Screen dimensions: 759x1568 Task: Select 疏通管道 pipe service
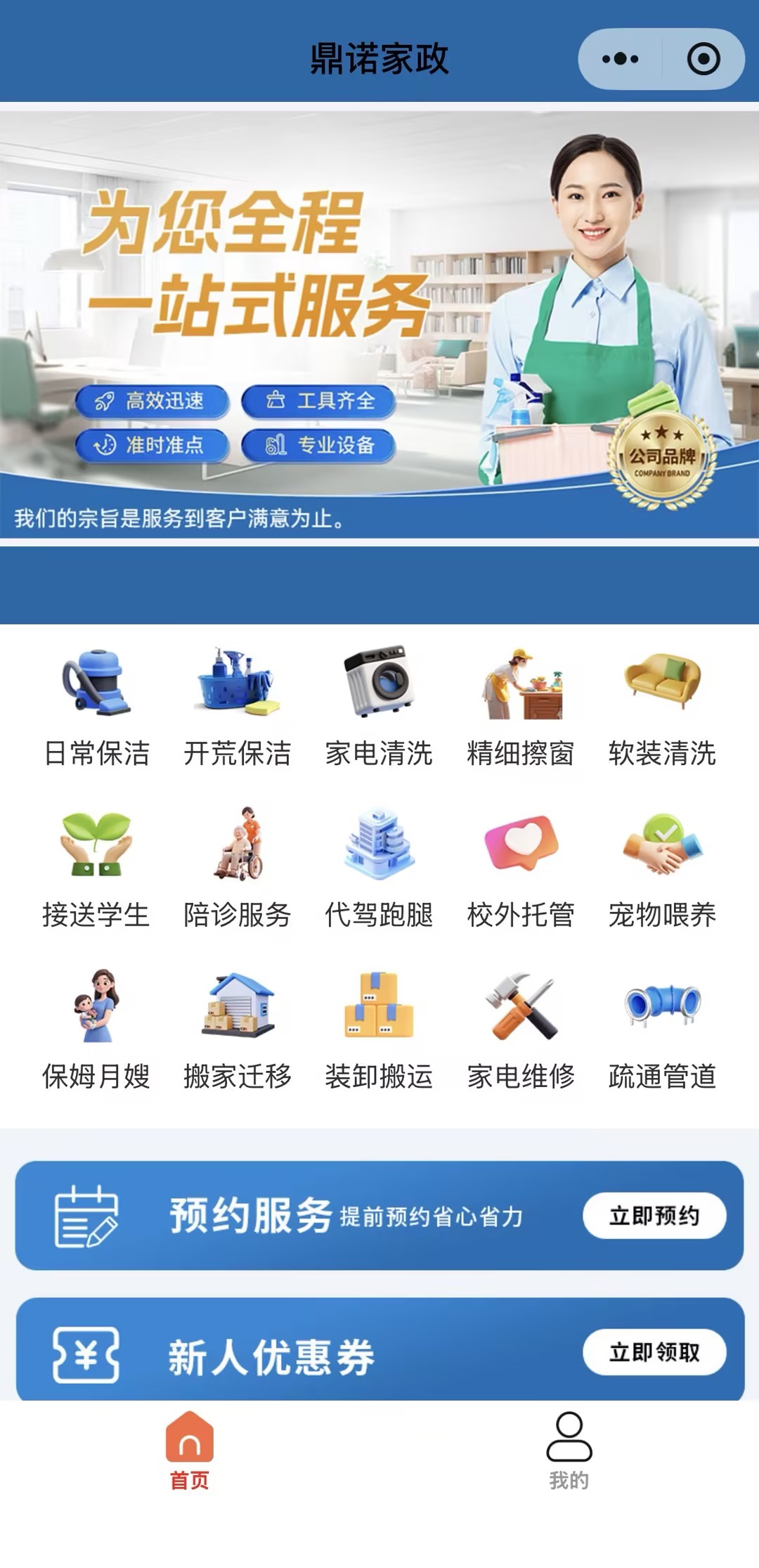[662, 1030]
